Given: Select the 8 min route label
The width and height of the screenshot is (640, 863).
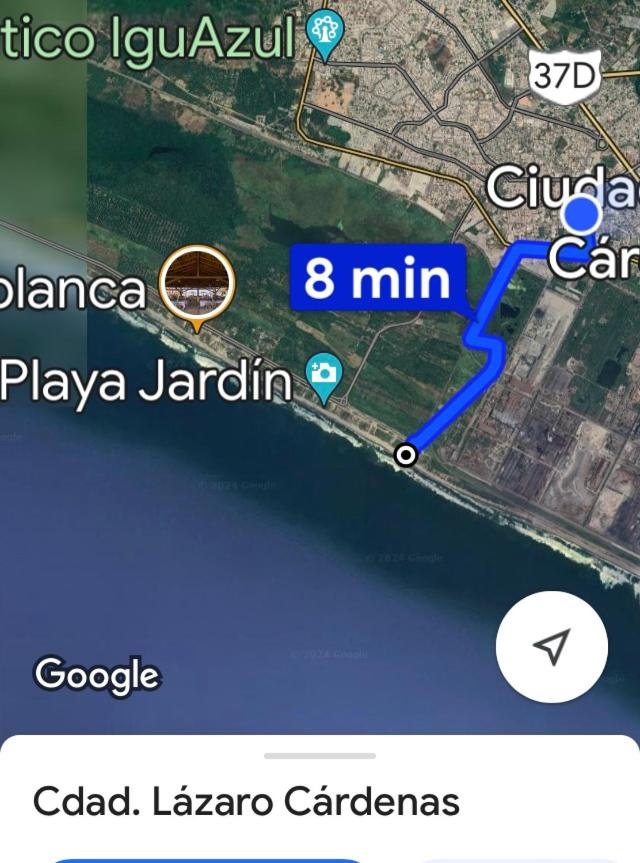Looking at the screenshot, I should [x=378, y=276].
